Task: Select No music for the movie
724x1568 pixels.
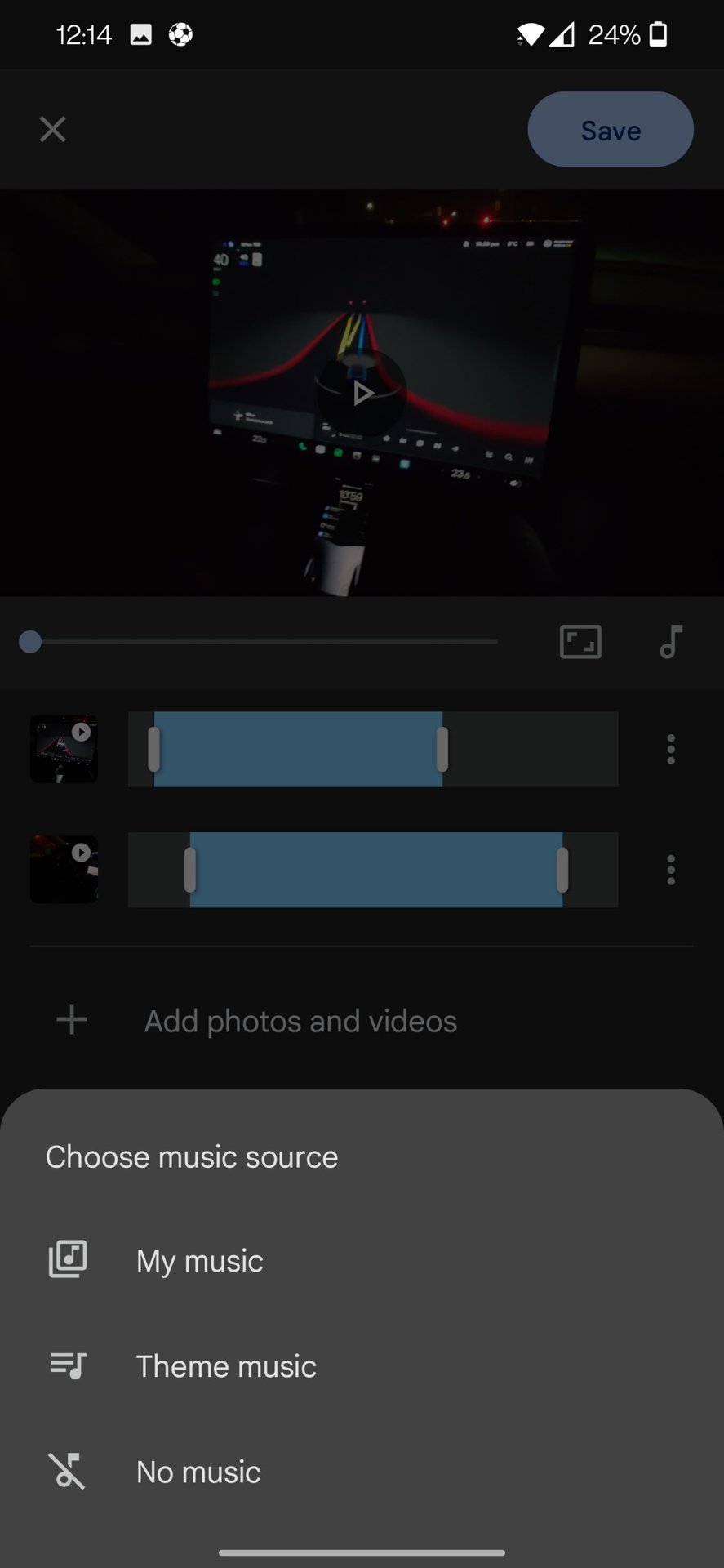Action: 362,1472
